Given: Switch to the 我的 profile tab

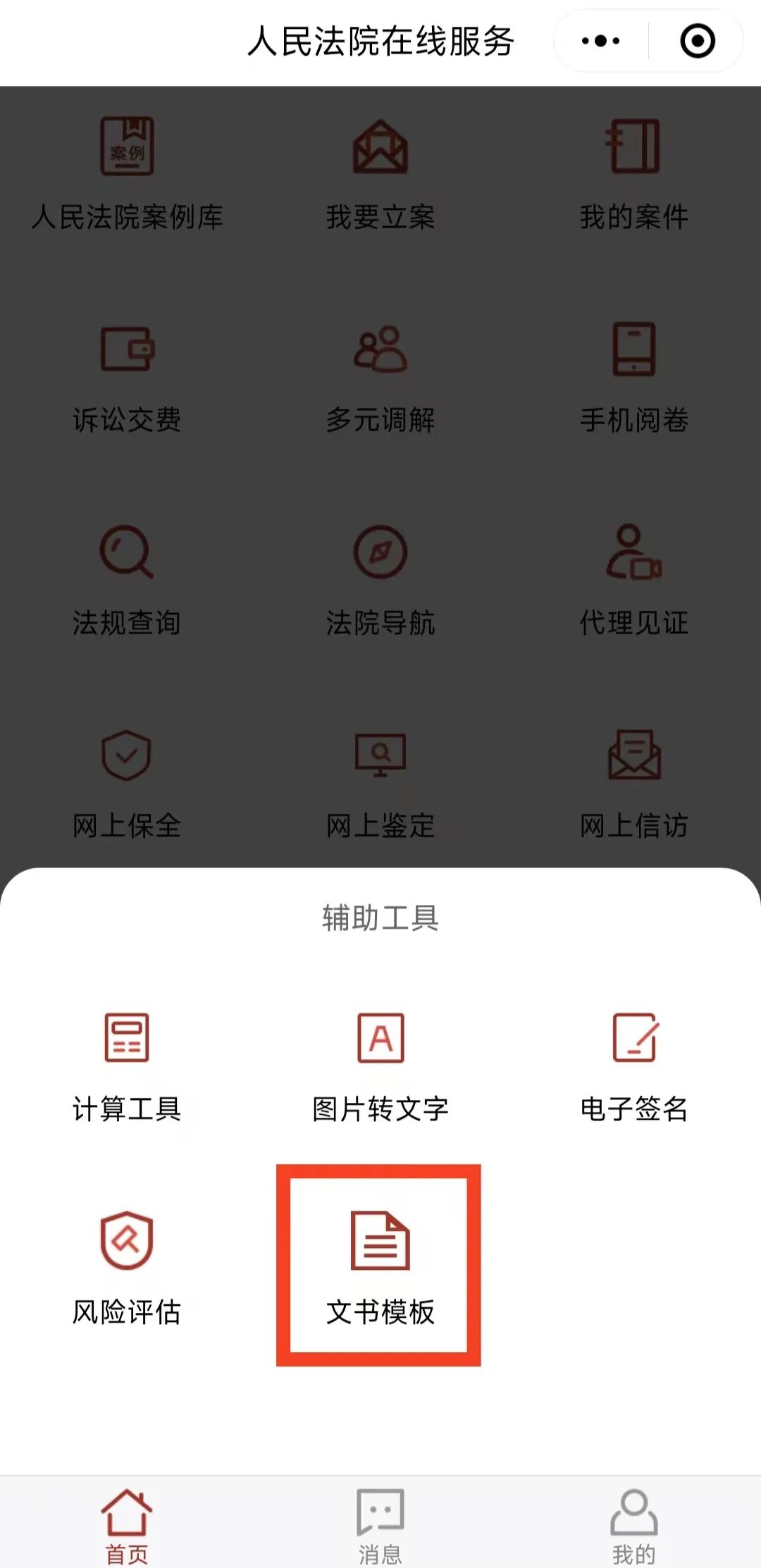Looking at the screenshot, I should [x=633, y=1525].
